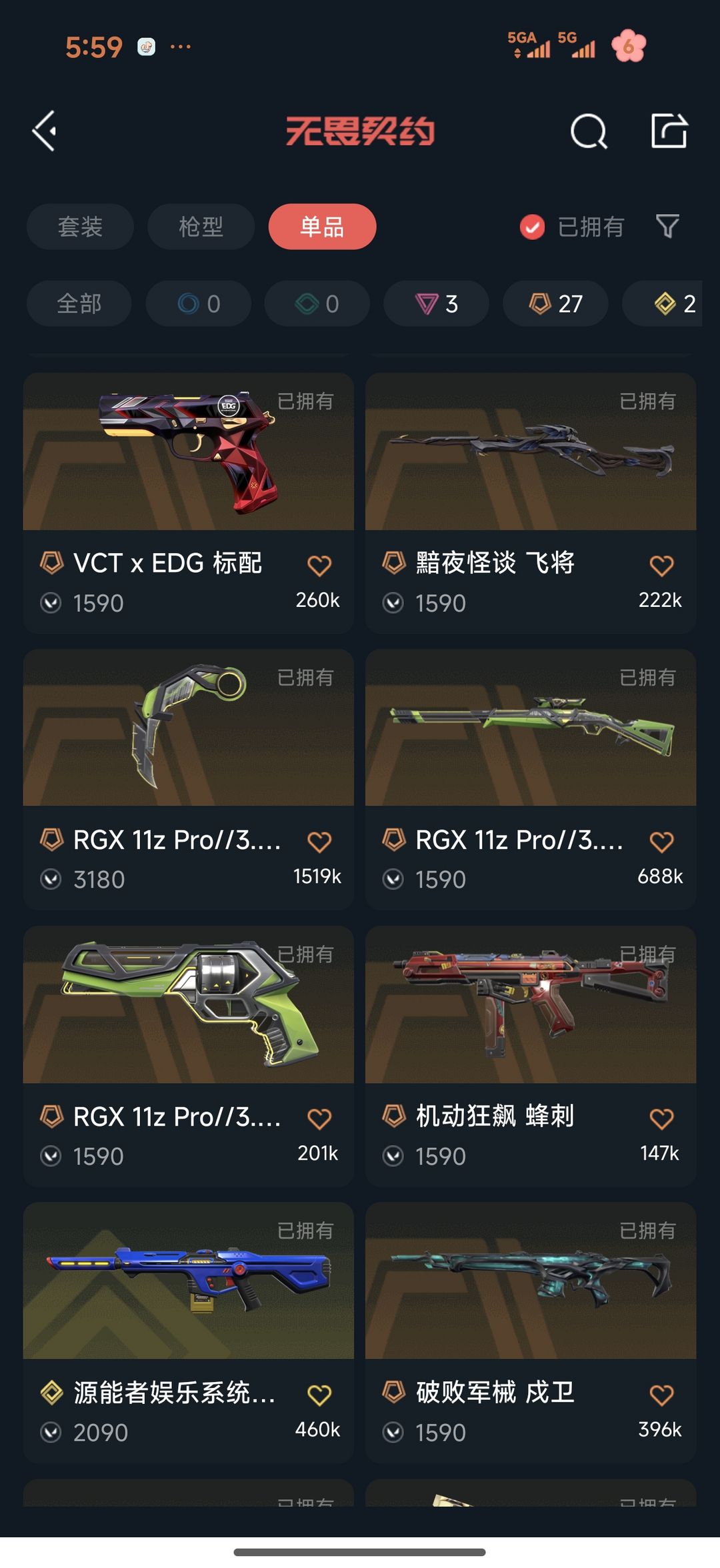Image resolution: width=720 pixels, height=1568 pixels.
Task: Share this page via the share icon
Action: tap(669, 131)
